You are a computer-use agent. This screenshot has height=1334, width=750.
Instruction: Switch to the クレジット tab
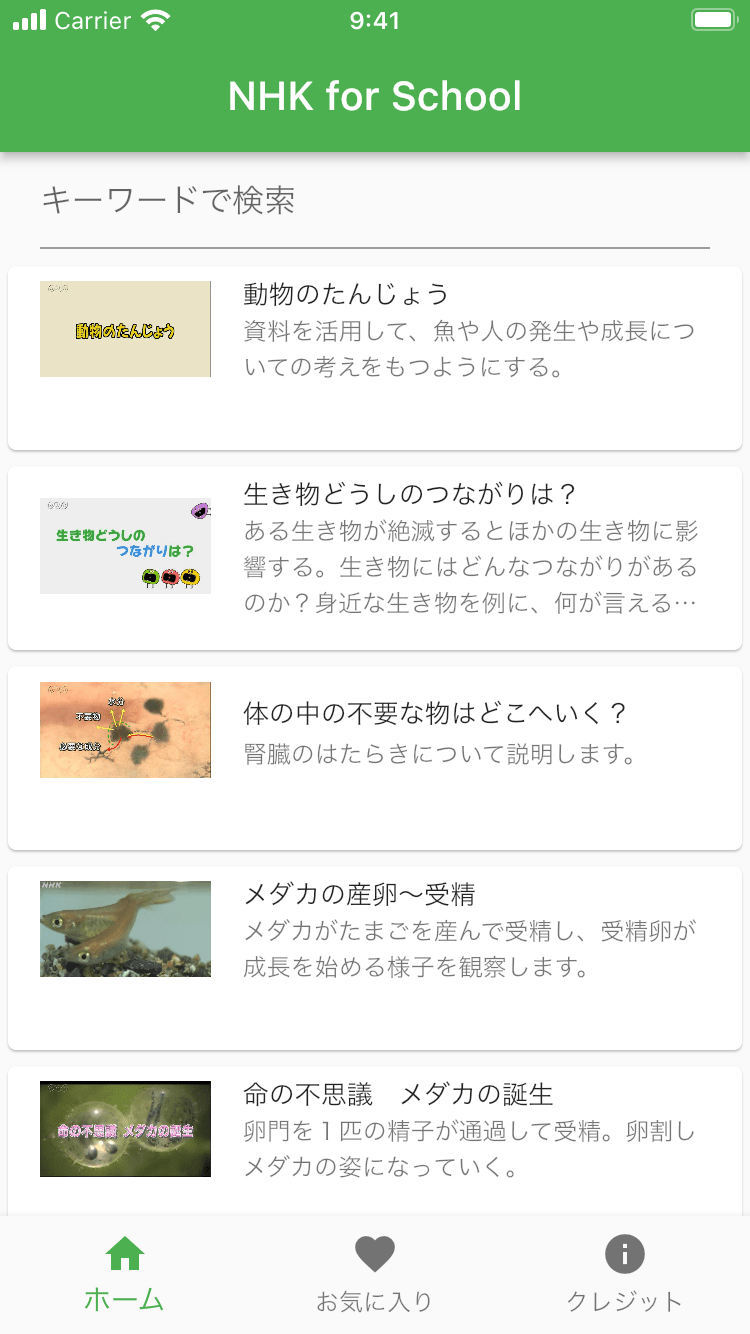coord(624,1280)
